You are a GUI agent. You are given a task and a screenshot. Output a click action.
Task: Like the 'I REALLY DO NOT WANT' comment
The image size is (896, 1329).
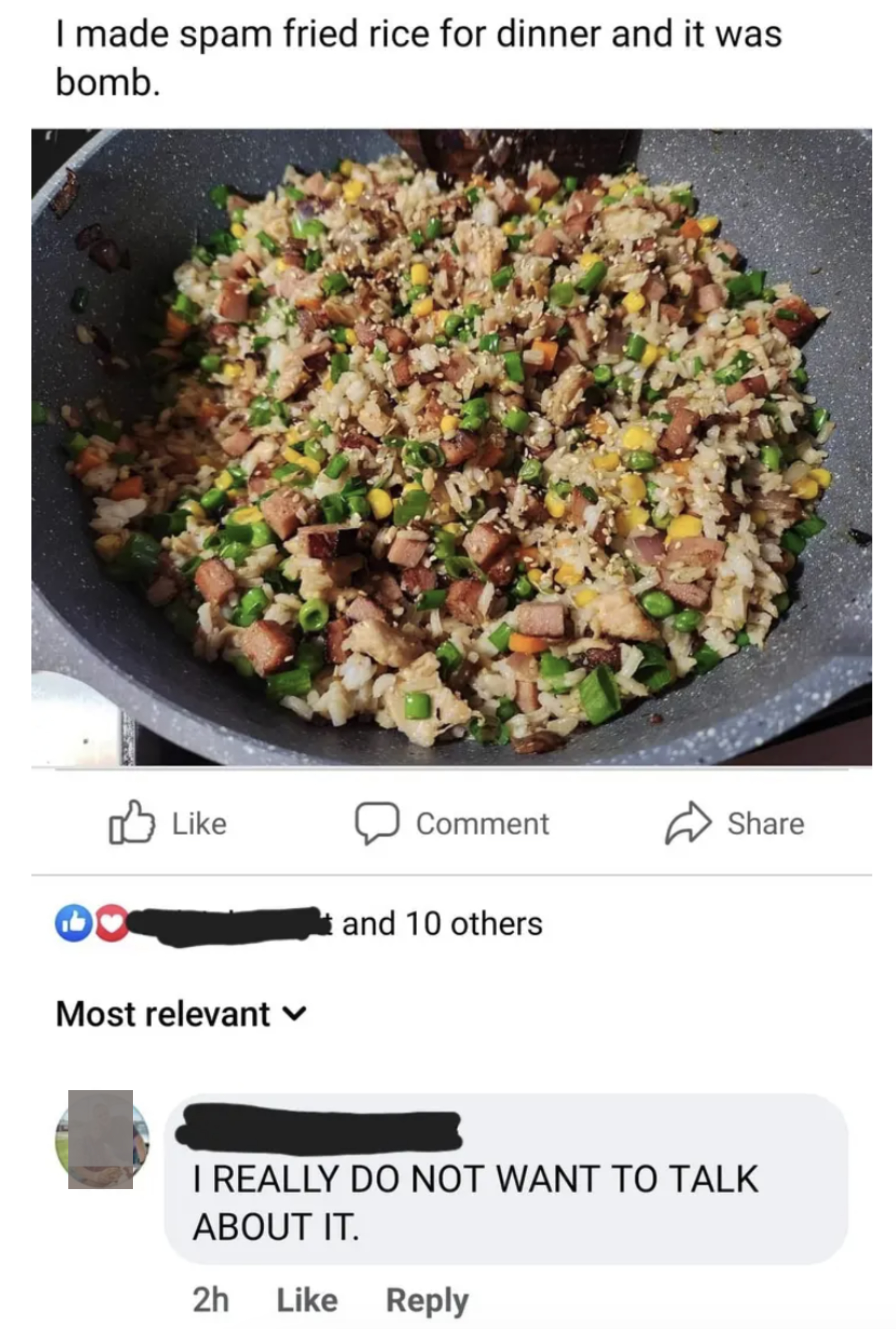[307, 1300]
